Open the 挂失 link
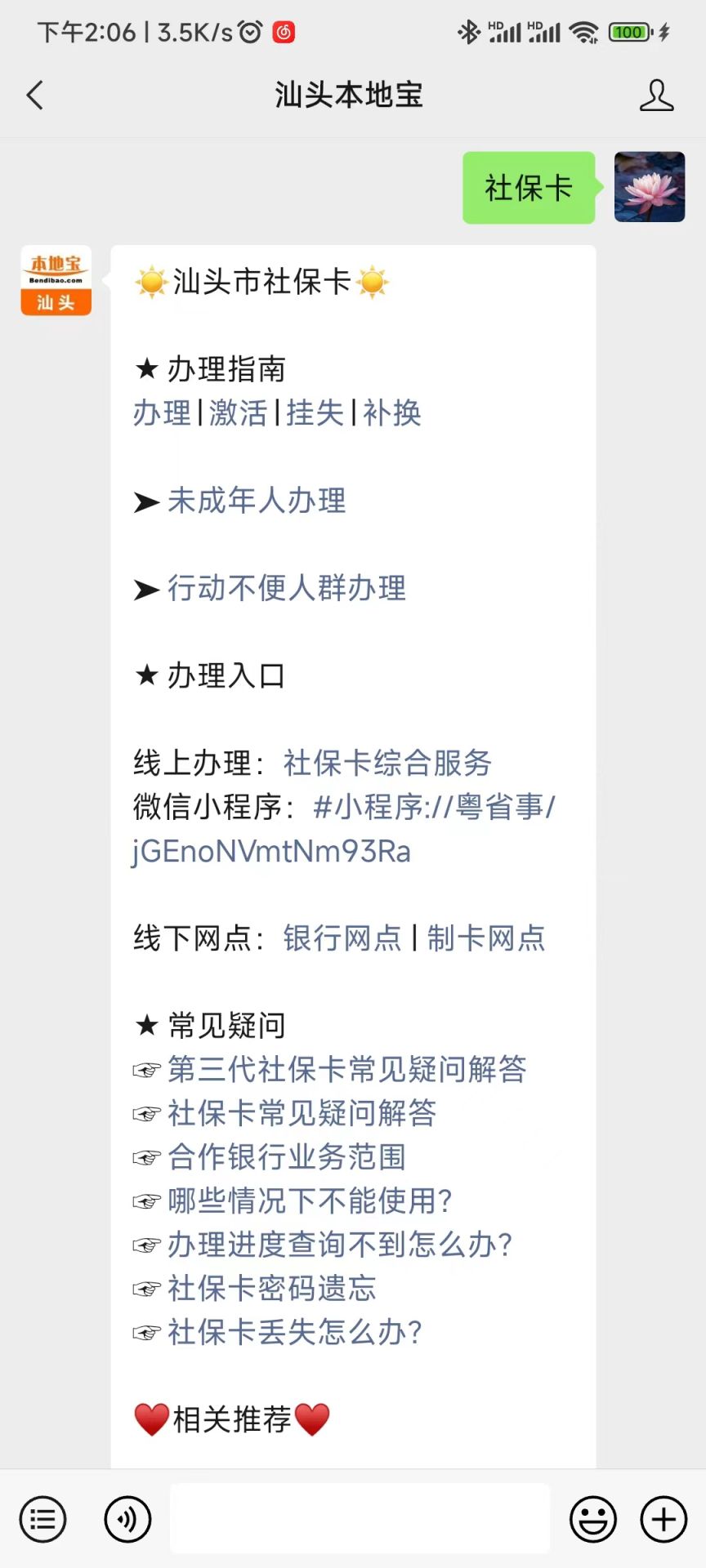706x1568 pixels. 315,412
